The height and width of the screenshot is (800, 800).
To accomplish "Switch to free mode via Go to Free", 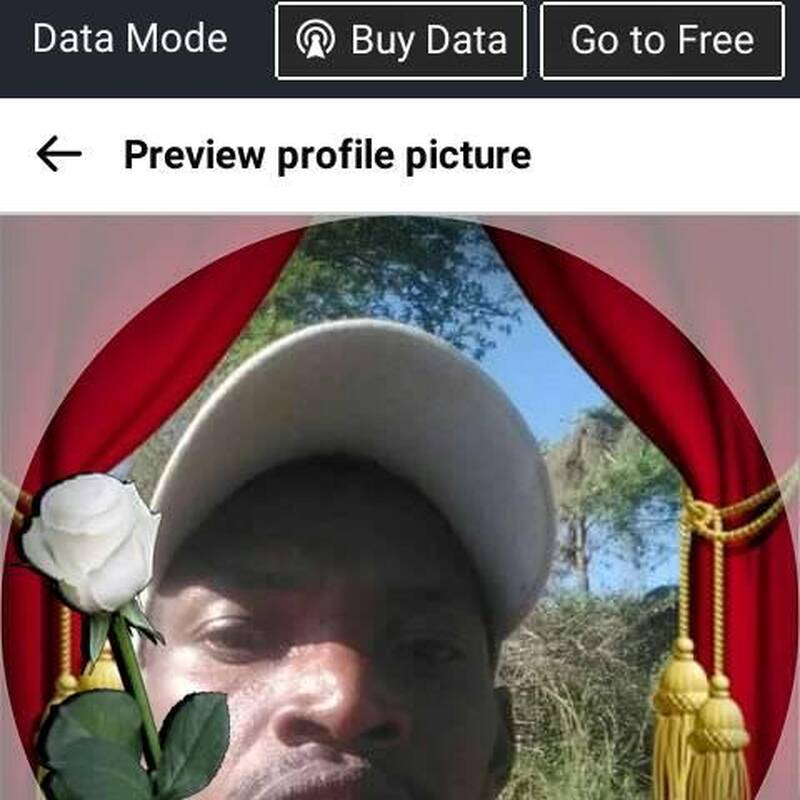I will click(662, 41).
